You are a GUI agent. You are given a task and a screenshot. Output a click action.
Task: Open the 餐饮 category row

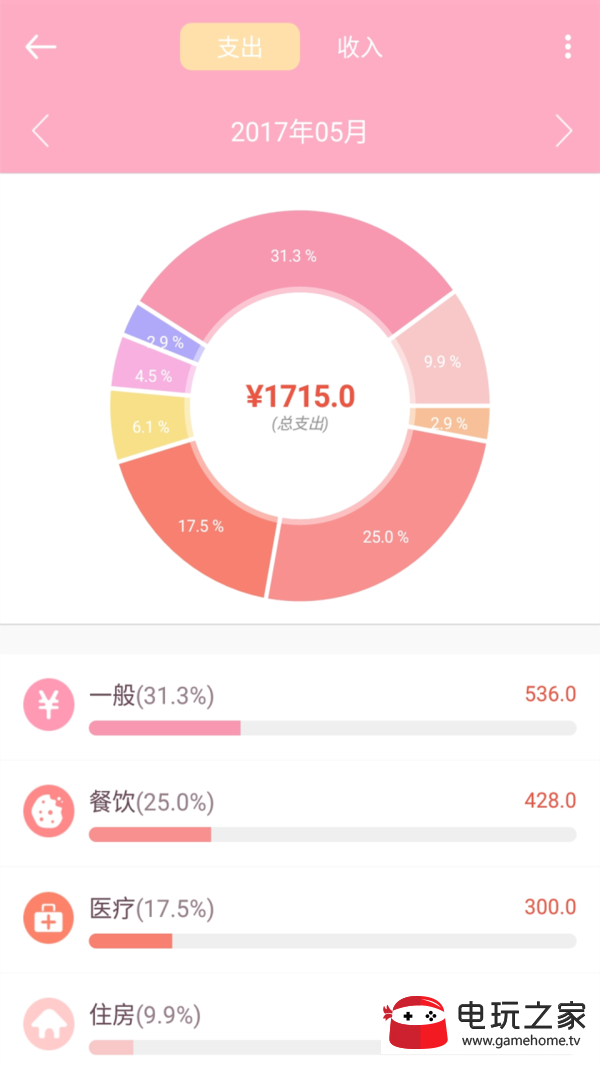click(x=300, y=814)
